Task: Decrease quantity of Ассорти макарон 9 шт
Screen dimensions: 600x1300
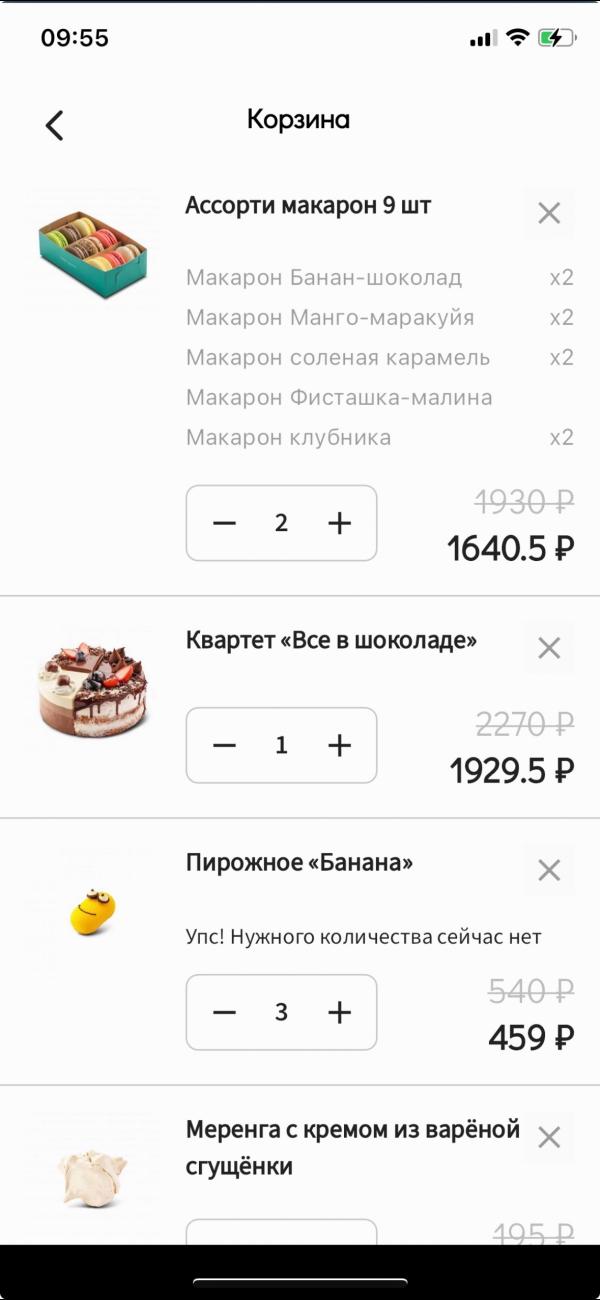Action: [x=225, y=523]
